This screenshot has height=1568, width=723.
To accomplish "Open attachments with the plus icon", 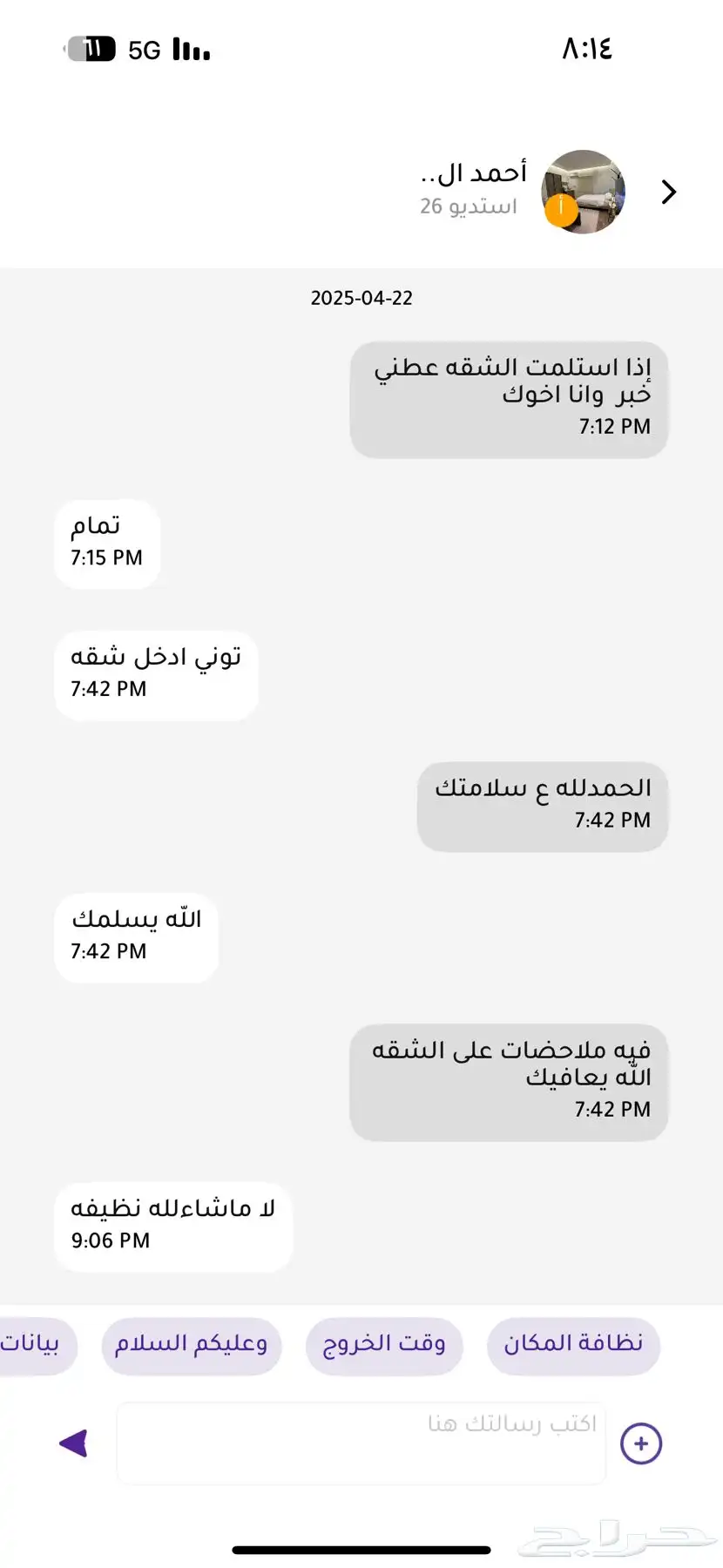I will tap(641, 1443).
